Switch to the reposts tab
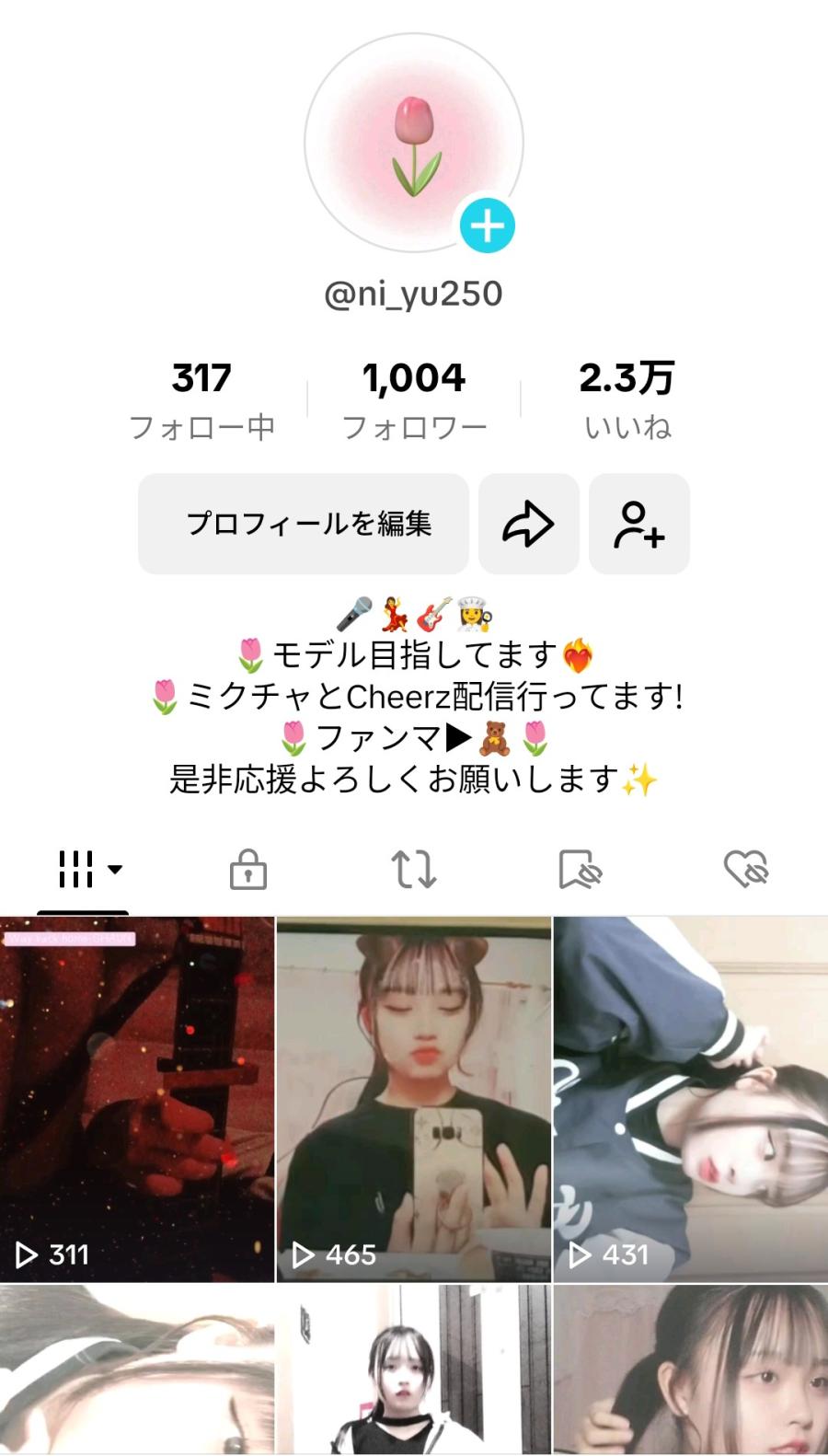 (x=414, y=869)
